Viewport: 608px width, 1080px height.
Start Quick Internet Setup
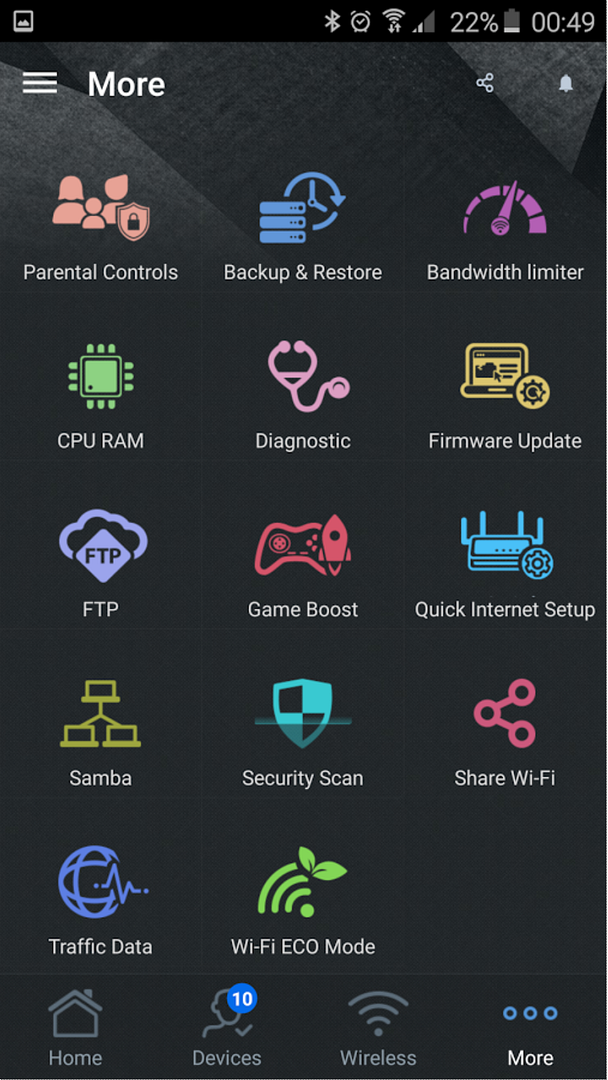click(505, 563)
